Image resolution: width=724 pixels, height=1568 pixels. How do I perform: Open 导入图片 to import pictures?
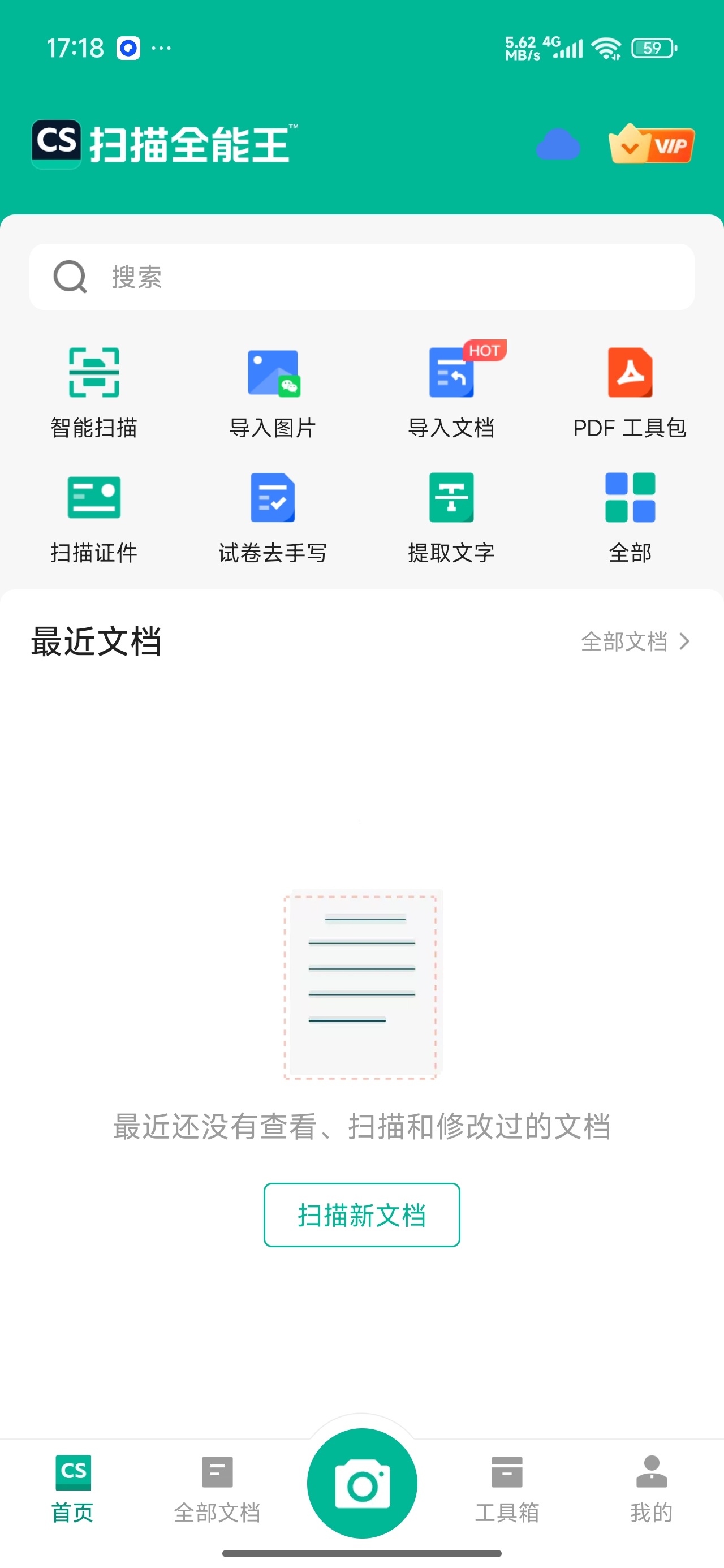coord(272,393)
